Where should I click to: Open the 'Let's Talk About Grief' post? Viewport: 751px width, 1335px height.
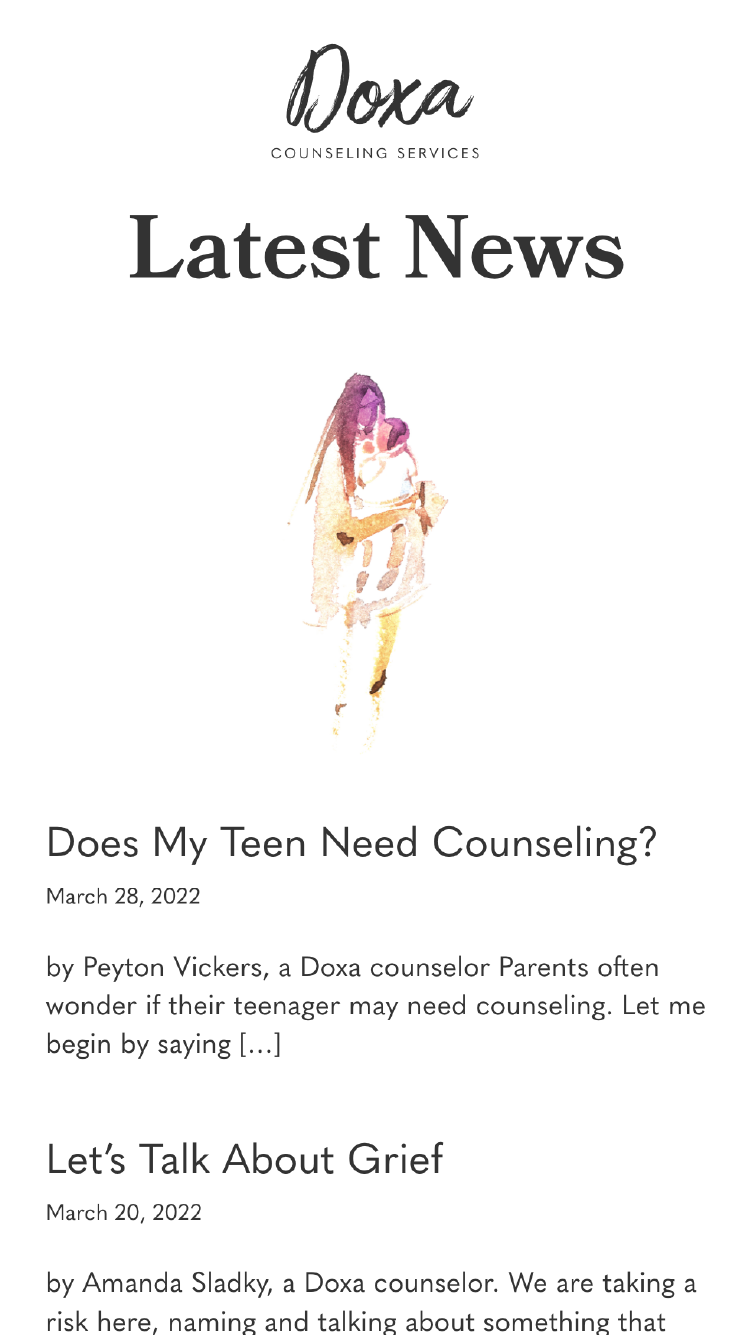coord(244,1159)
